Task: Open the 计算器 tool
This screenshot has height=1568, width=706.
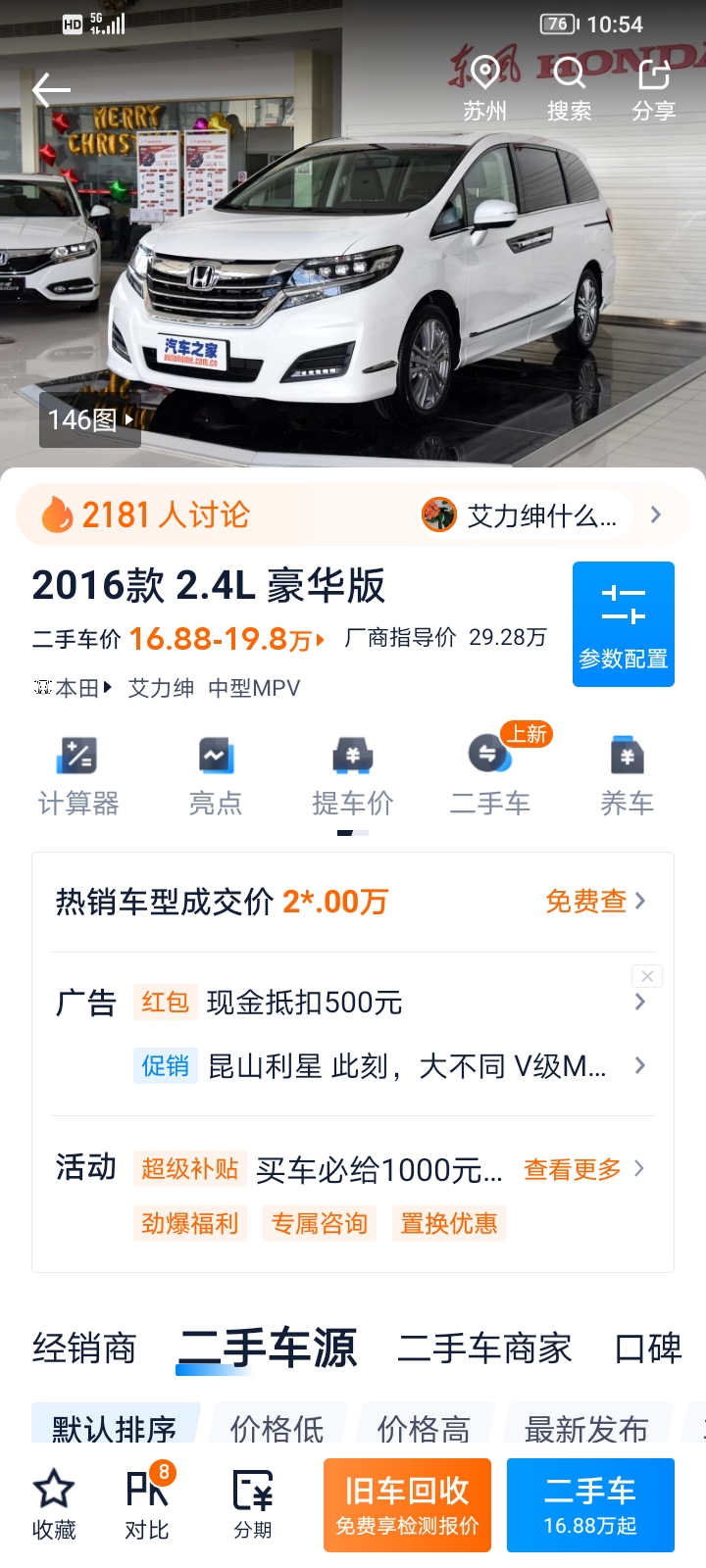Action: click(78, 775)
